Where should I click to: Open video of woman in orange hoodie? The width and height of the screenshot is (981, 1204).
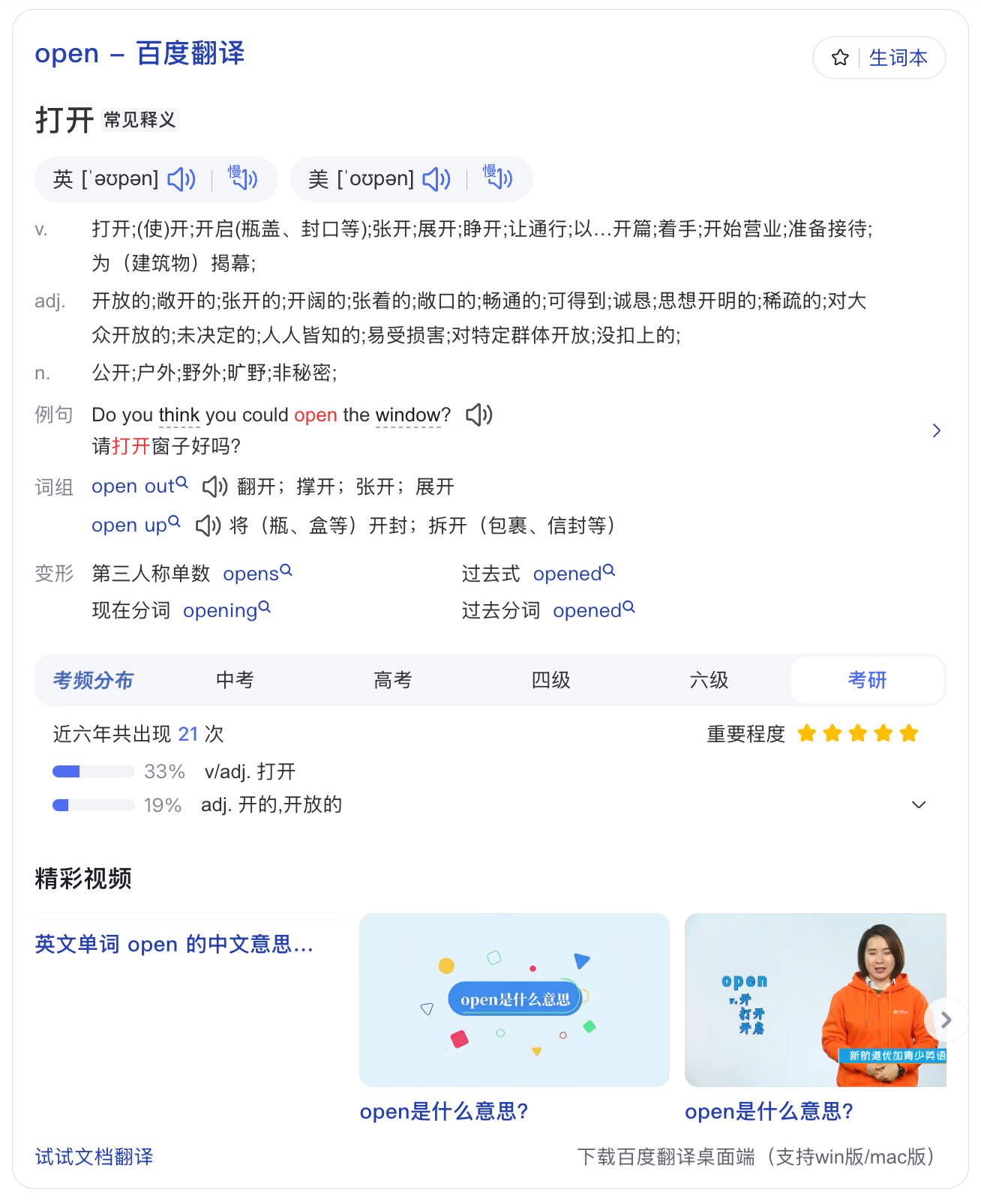click(x=815, y=1000)
